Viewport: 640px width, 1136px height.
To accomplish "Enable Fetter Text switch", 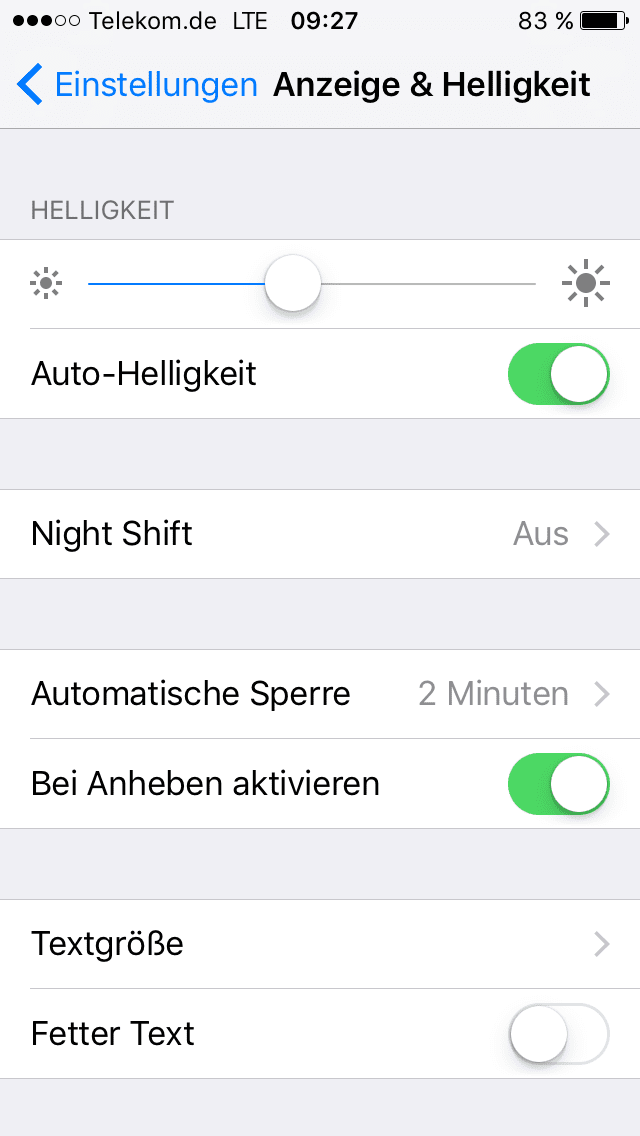I will (558, 1034).
